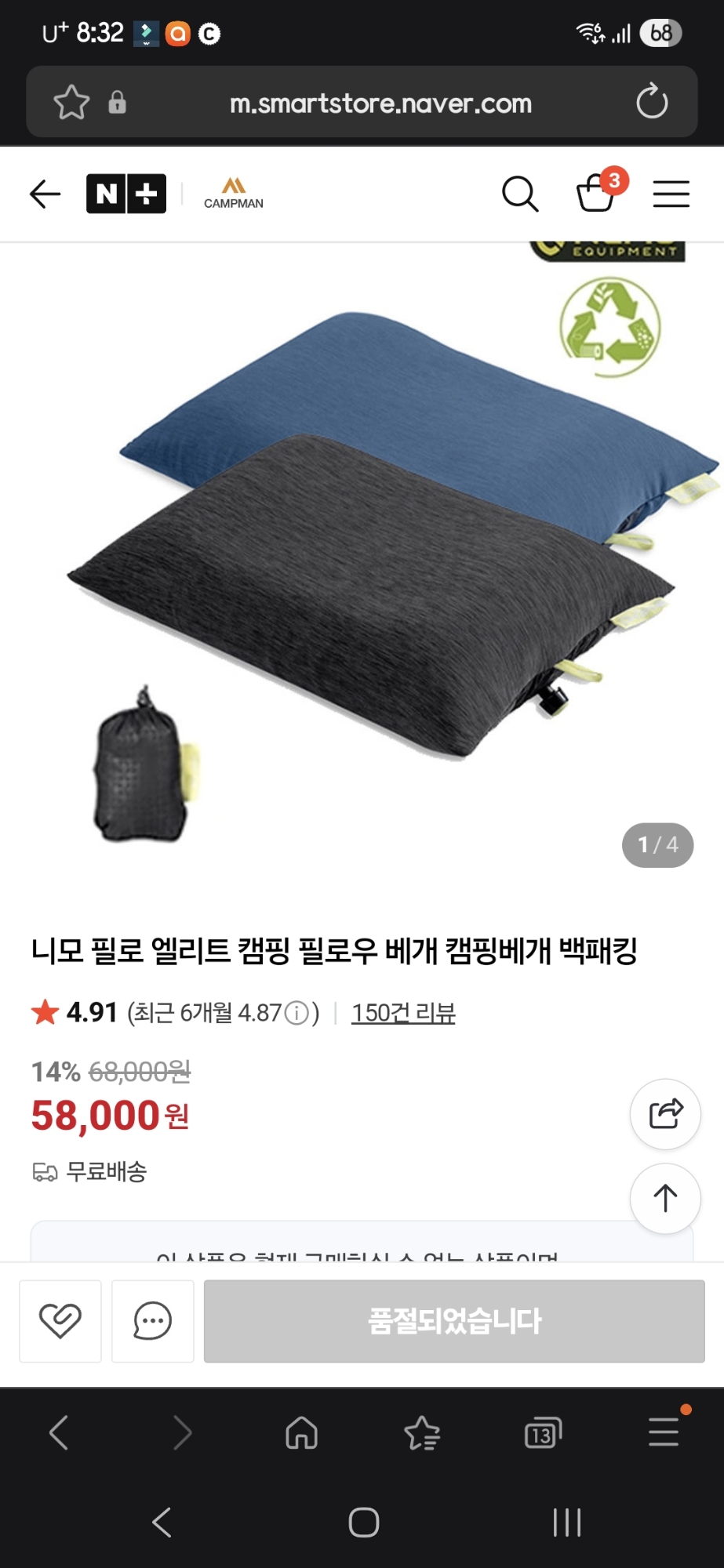Show info about the recent 6-month rating

coord(297,1014)
